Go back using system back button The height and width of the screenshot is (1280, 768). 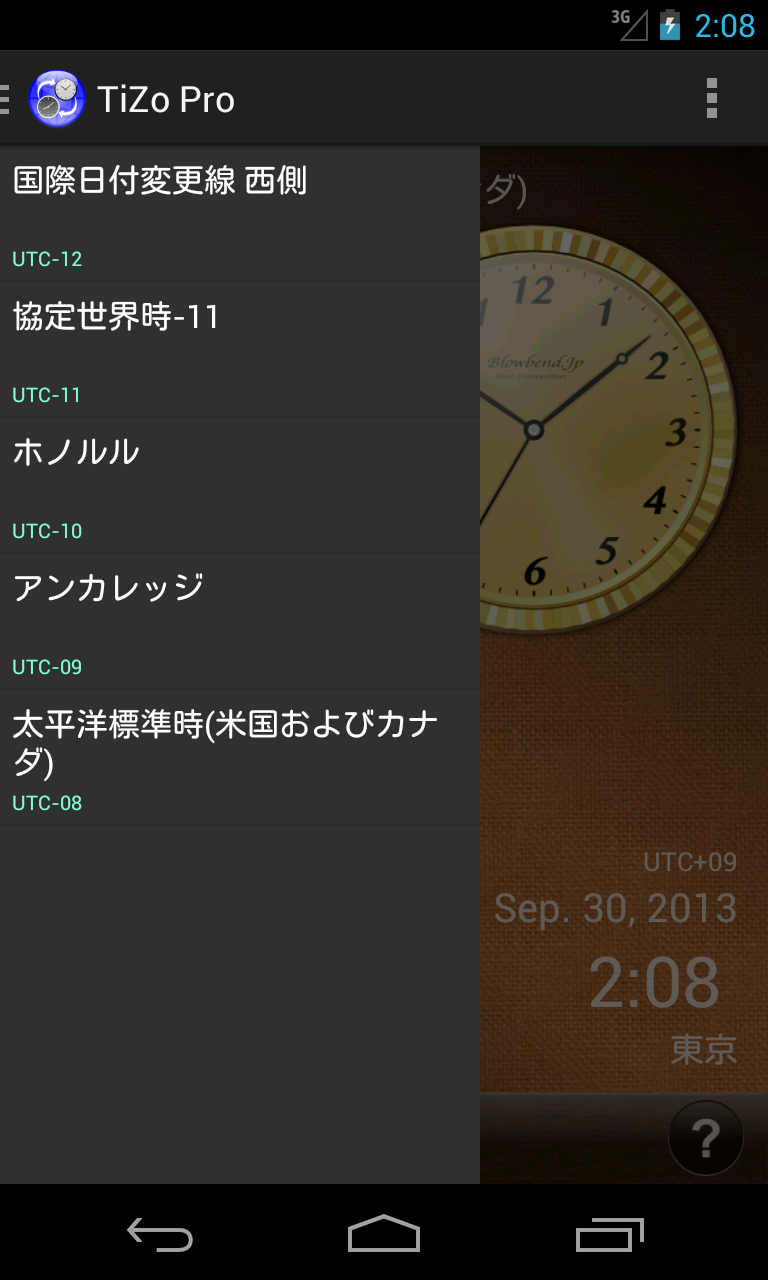(x=159, y=1234)
